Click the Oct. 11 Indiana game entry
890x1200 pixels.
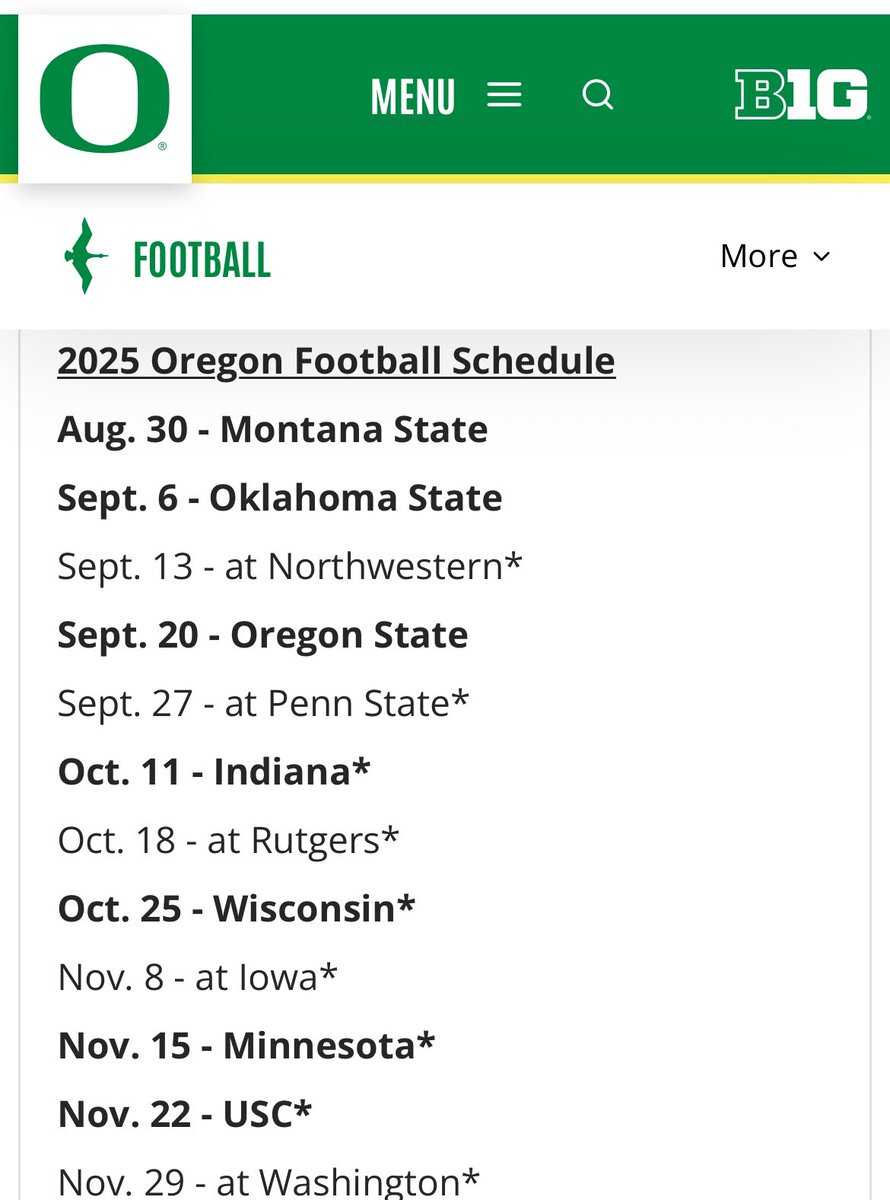215,771
